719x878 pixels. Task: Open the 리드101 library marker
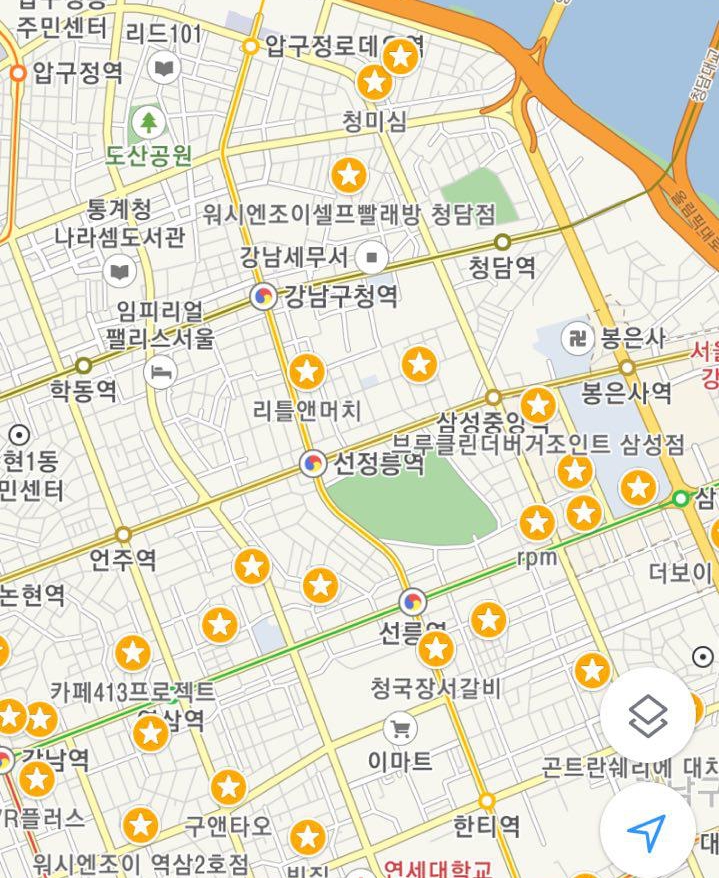164,68
